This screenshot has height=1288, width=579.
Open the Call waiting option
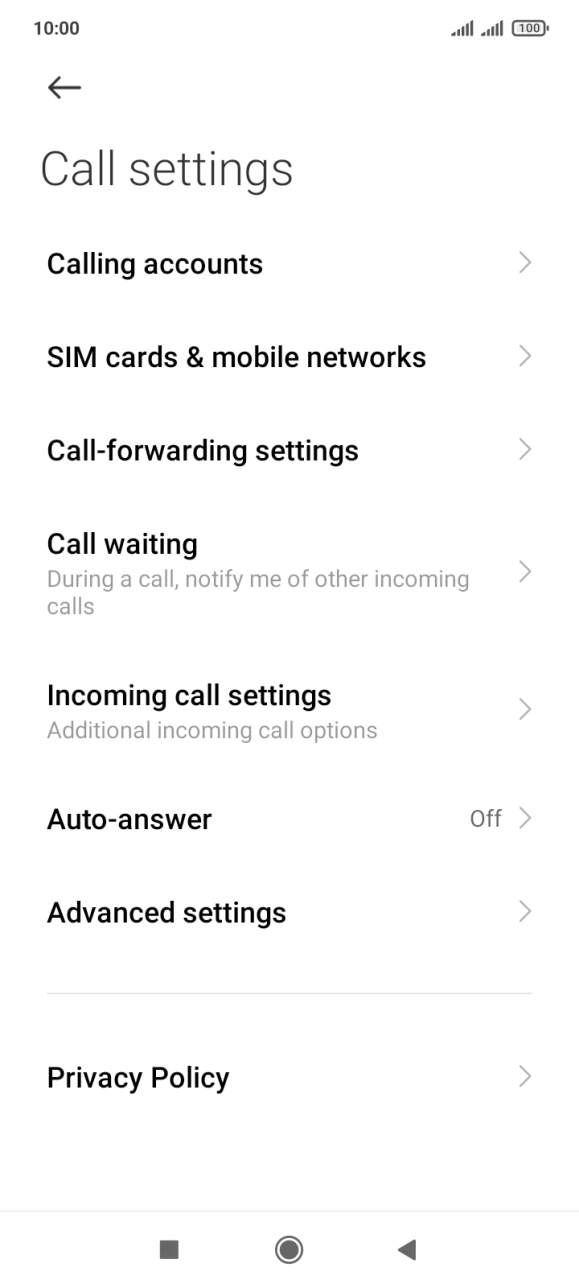[x=289, y=573]
